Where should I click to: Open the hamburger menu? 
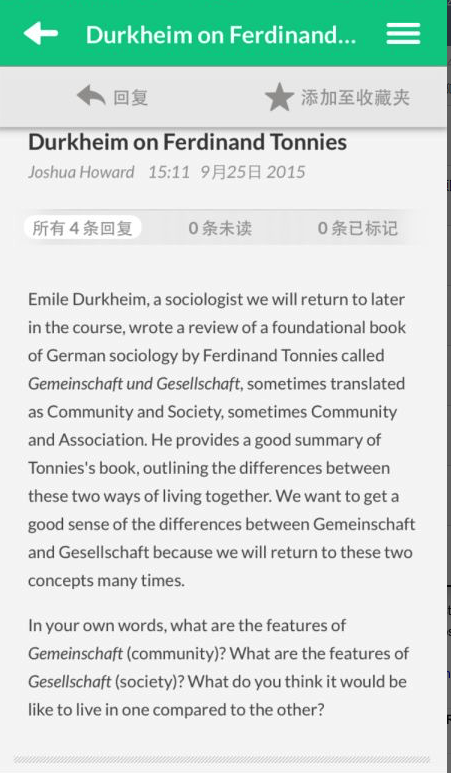[x=403, y=34]
